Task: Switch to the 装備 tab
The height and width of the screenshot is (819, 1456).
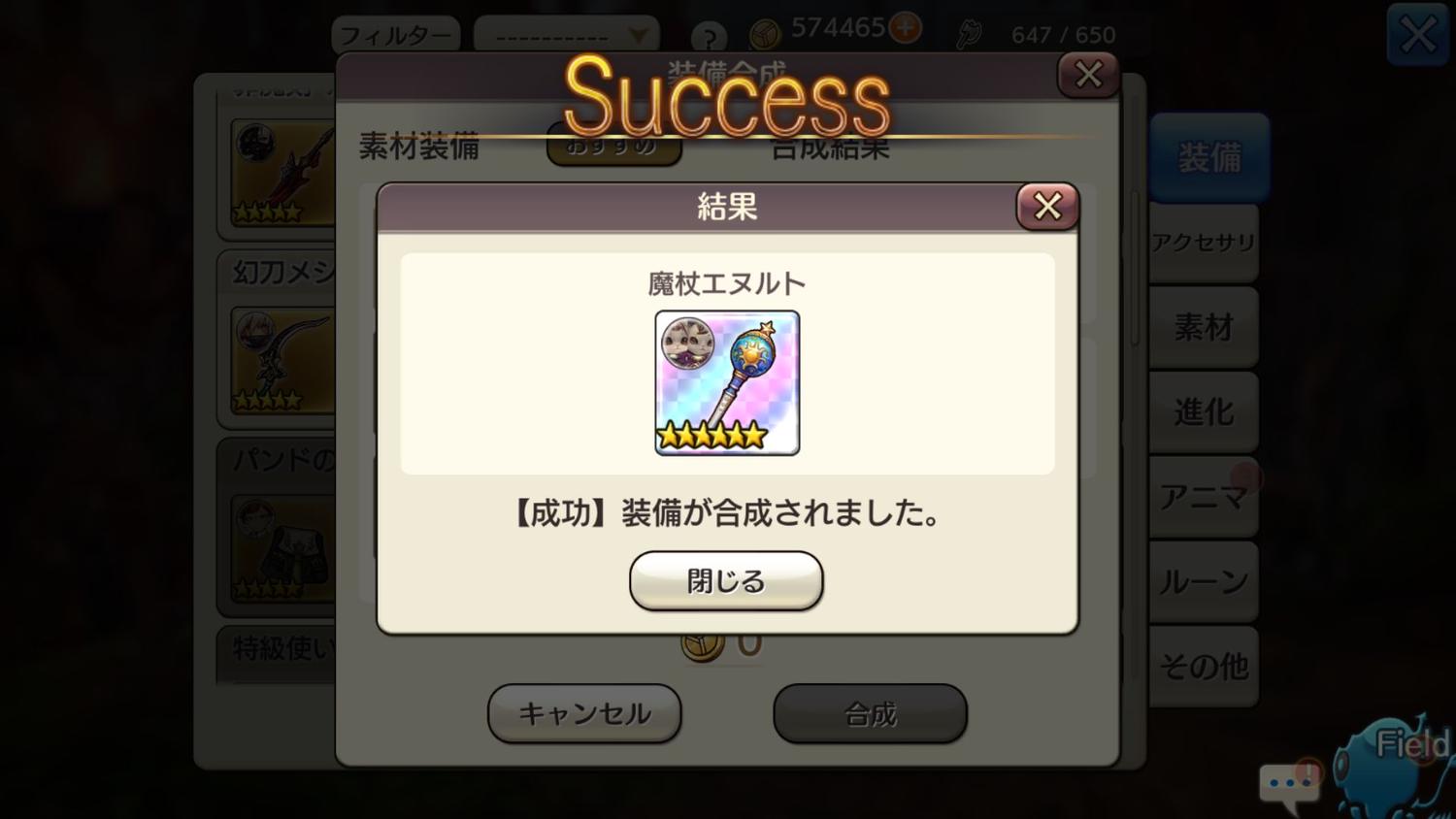Action: tap(1209, 157)
